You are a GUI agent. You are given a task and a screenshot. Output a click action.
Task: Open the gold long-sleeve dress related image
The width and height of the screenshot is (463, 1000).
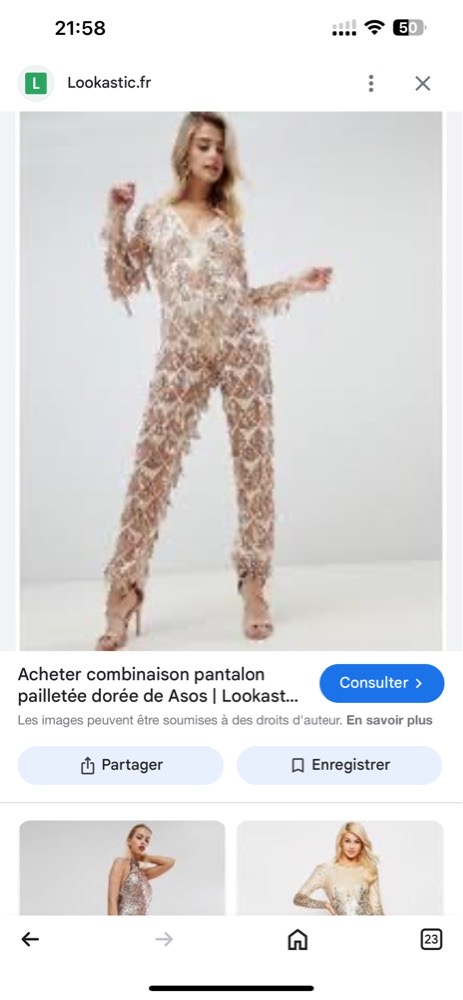click(340, 868)
